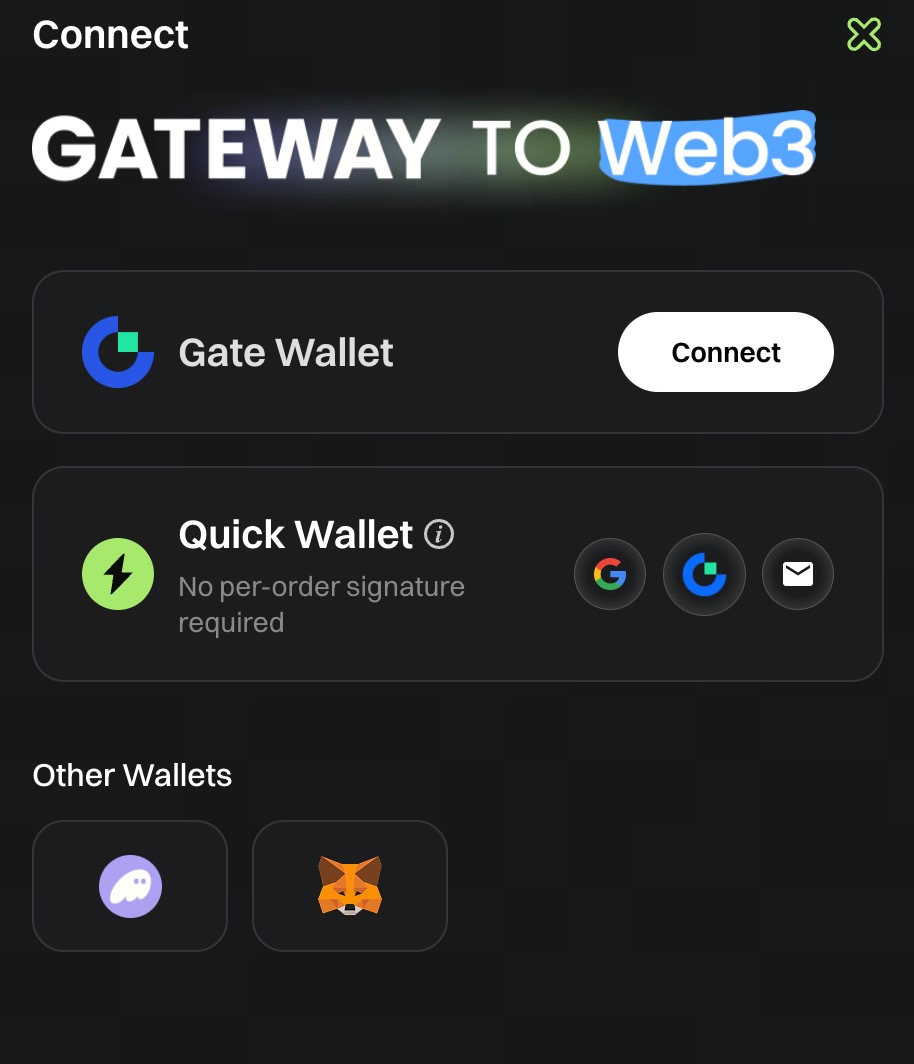
Task: Sign in to Quick Wallet with email
Action: point(797,574)
